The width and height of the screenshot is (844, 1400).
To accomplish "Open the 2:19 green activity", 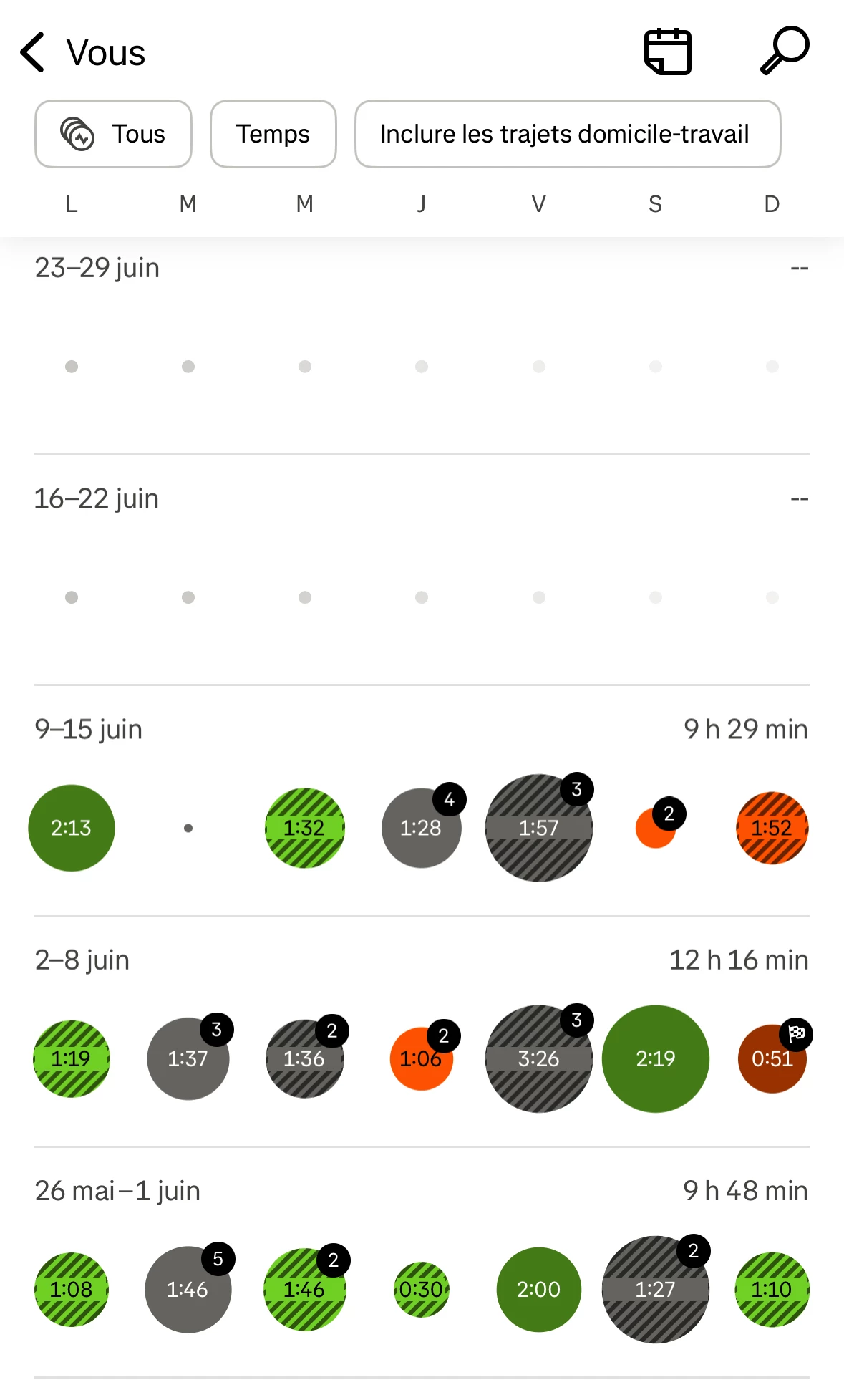I will point(655,1058).
